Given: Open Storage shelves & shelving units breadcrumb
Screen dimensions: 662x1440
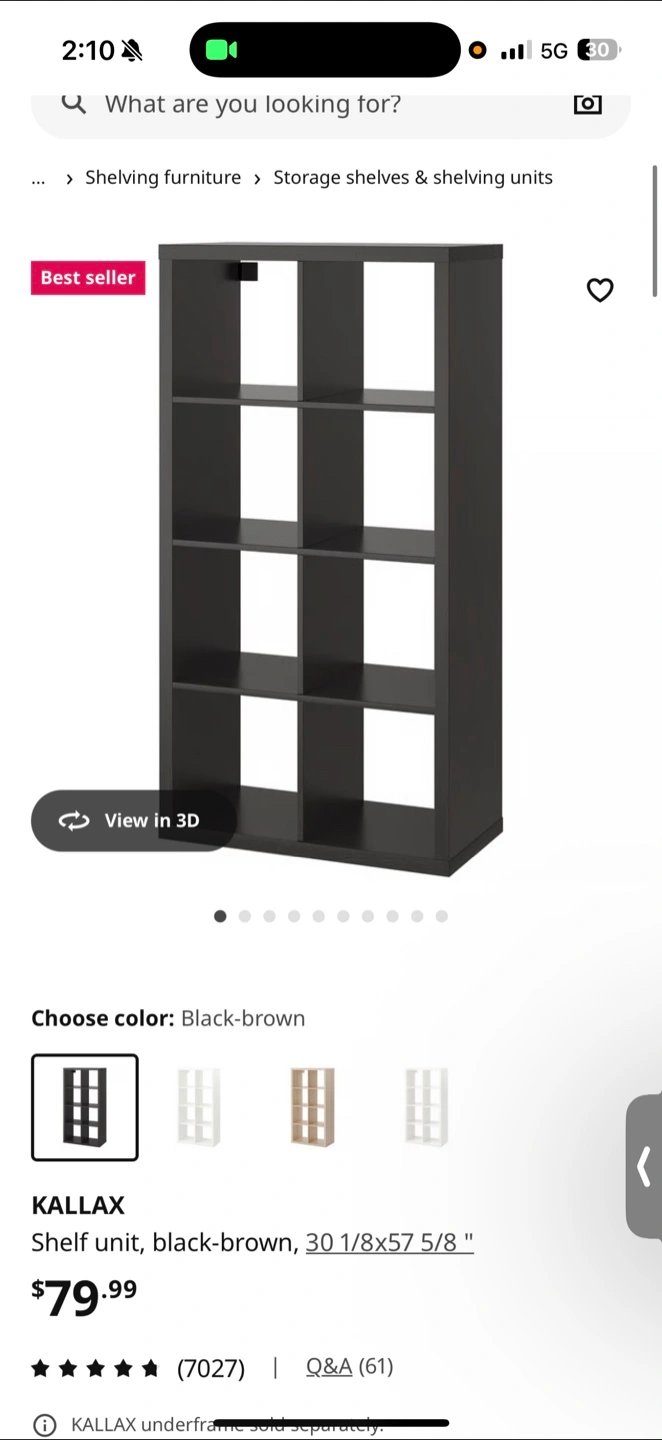Looking at the screenshot, I should click(413, 178).
